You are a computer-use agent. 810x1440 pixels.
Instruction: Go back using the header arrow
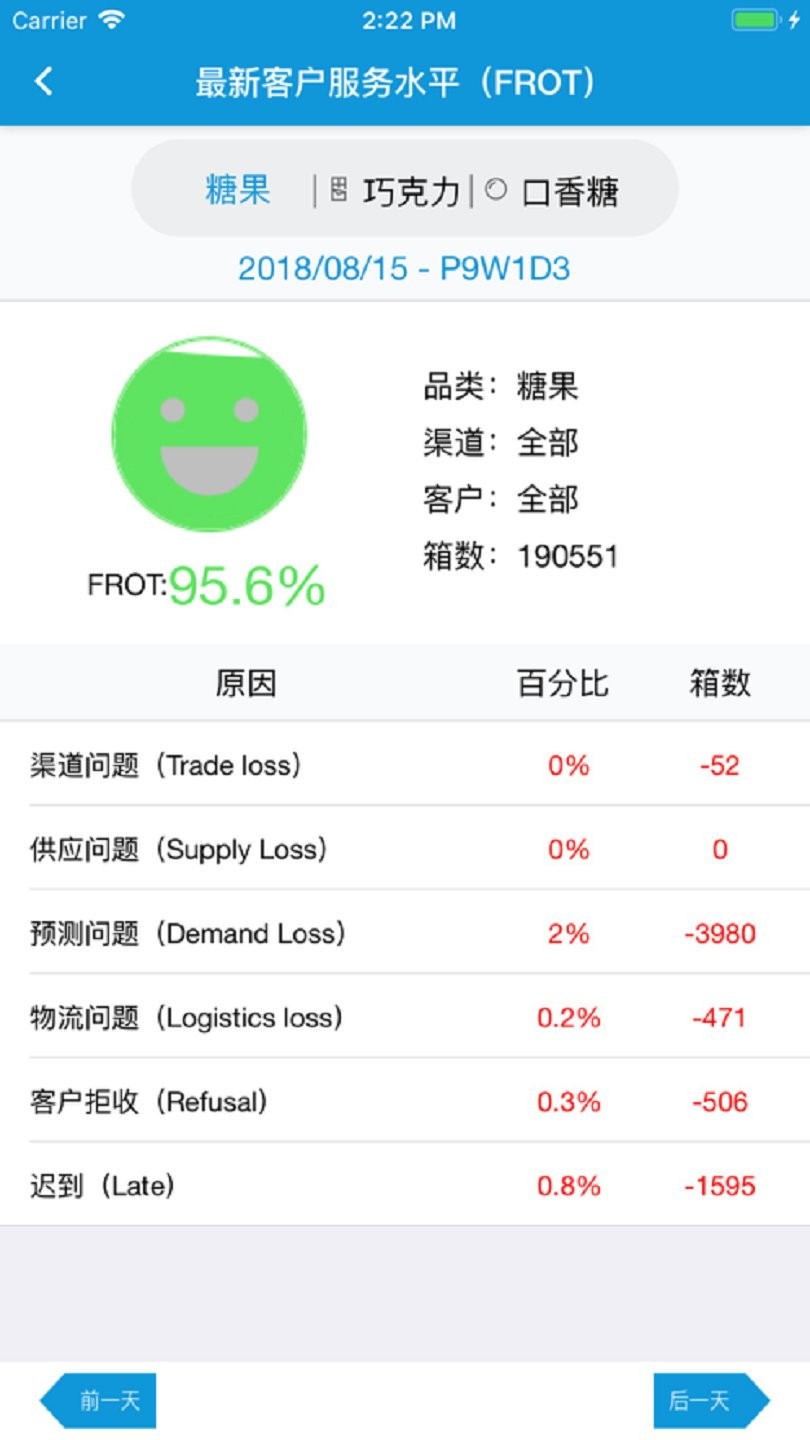pyautogui.click(x=43, y=81)
